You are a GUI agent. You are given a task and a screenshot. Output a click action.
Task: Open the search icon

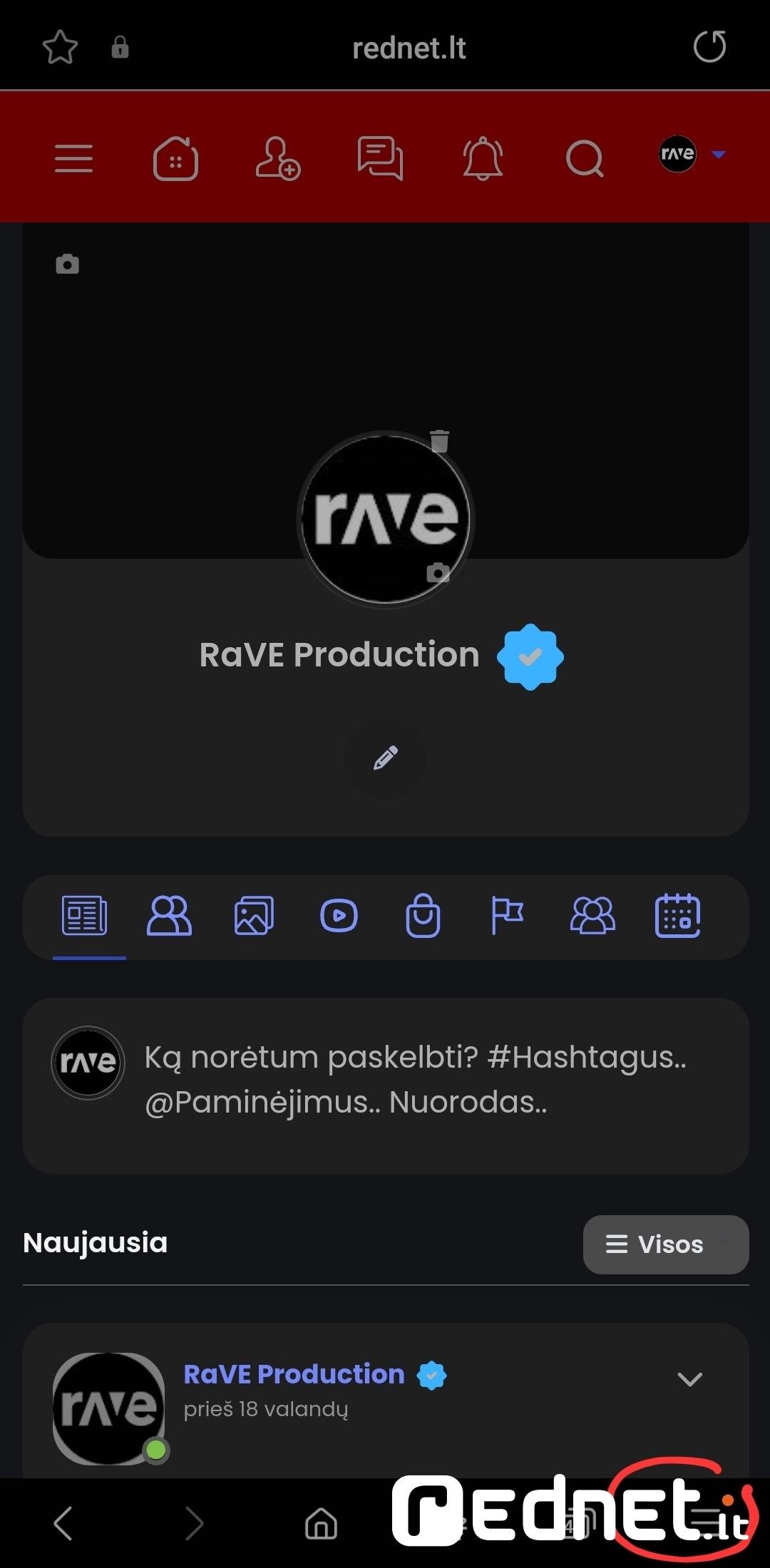point(585,158)
